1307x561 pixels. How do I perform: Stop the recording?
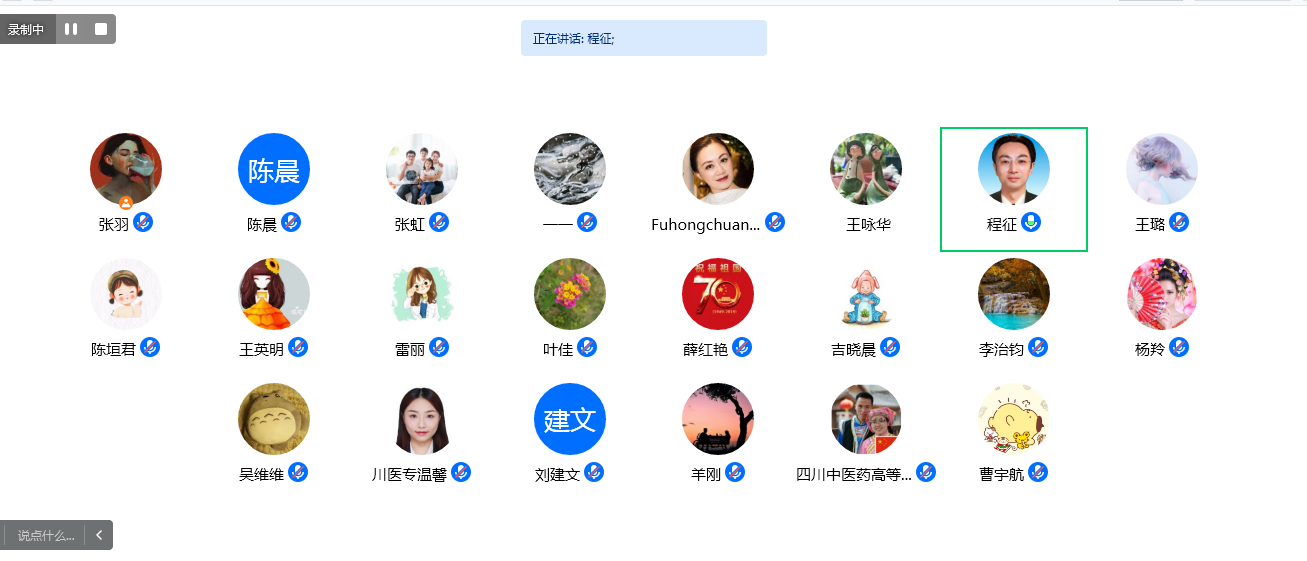click(x=101, y=29)
